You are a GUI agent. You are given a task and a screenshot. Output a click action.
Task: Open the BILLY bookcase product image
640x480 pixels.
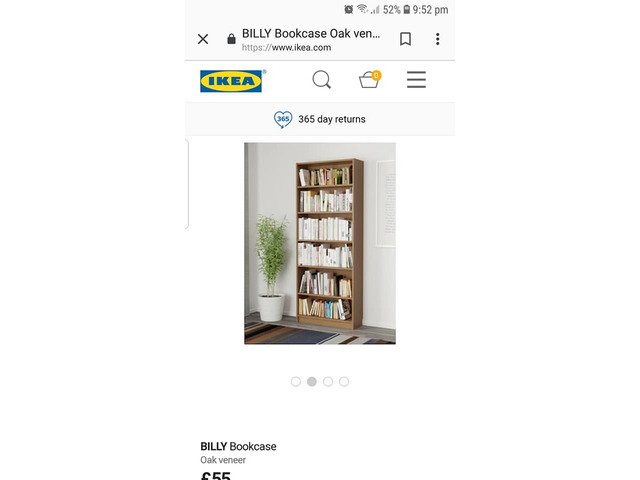point(320,243)
